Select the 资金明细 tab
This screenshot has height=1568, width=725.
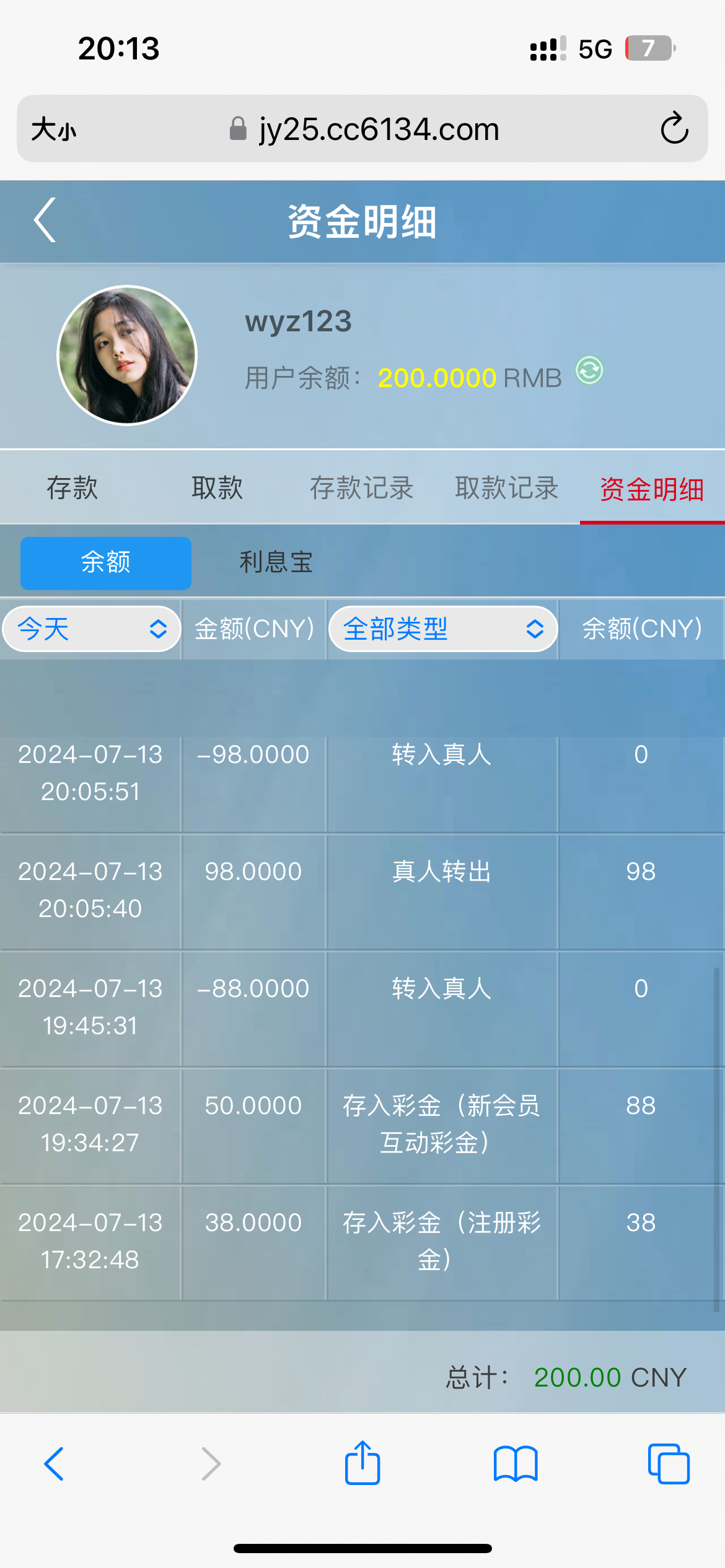pos(652,489)
